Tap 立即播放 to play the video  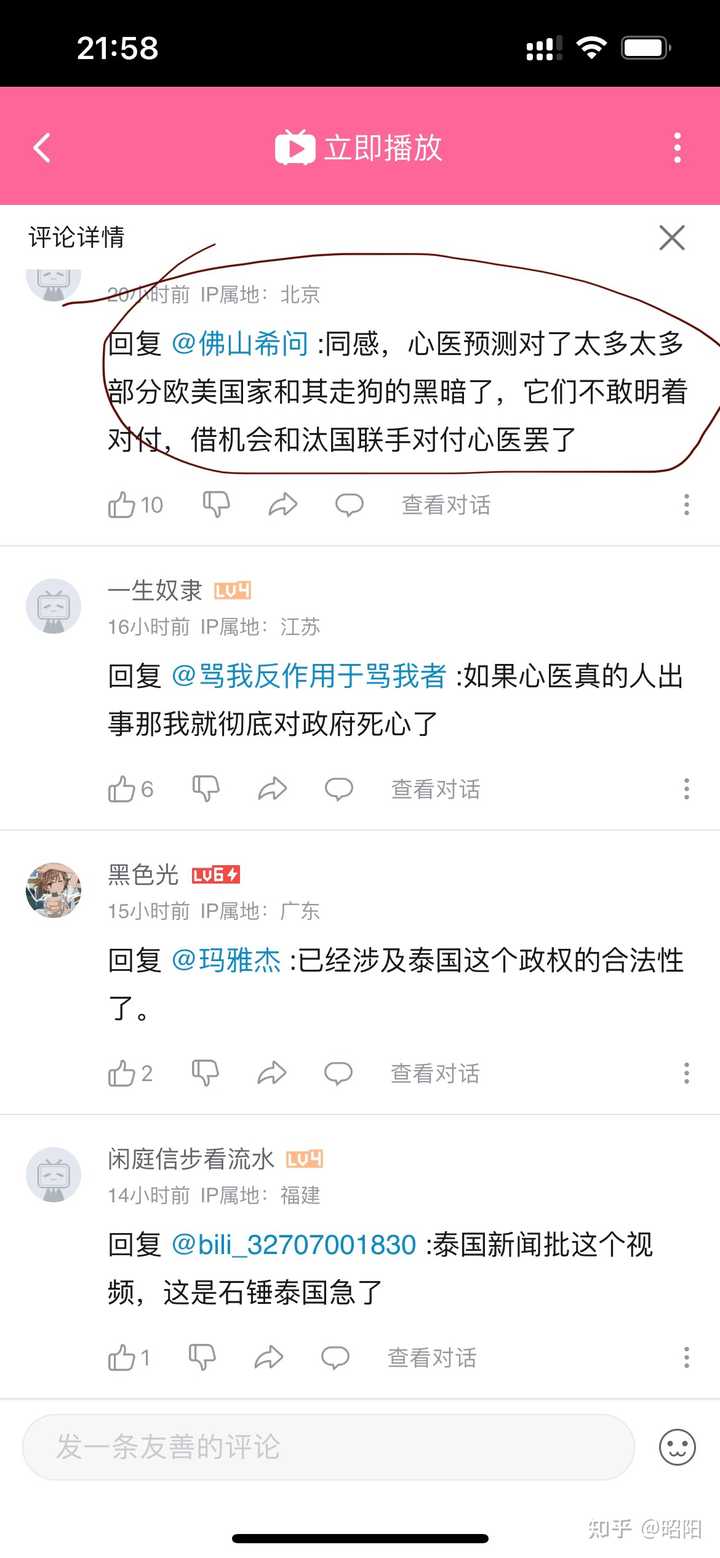click(359, 148)
